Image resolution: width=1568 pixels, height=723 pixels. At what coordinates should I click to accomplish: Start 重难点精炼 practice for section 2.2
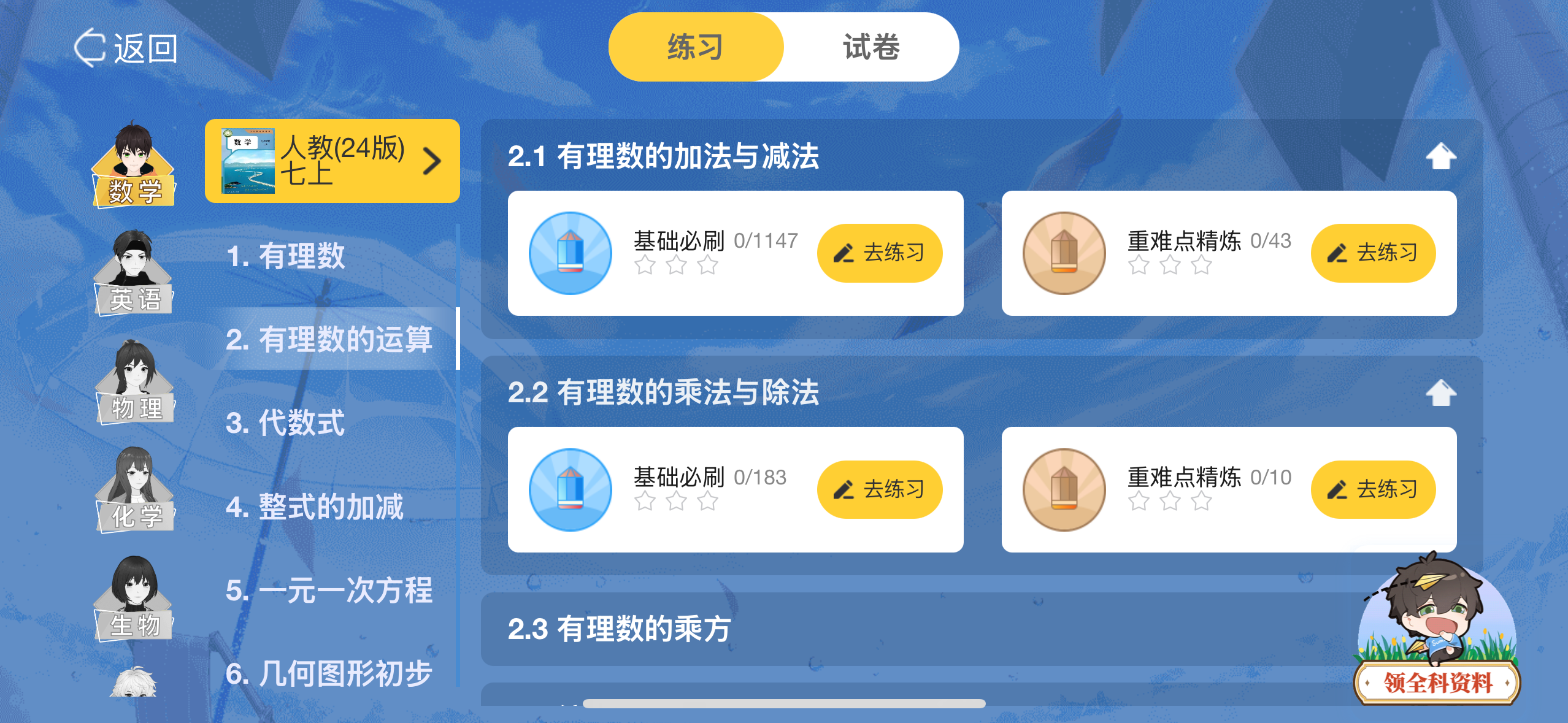point(1372,489)
